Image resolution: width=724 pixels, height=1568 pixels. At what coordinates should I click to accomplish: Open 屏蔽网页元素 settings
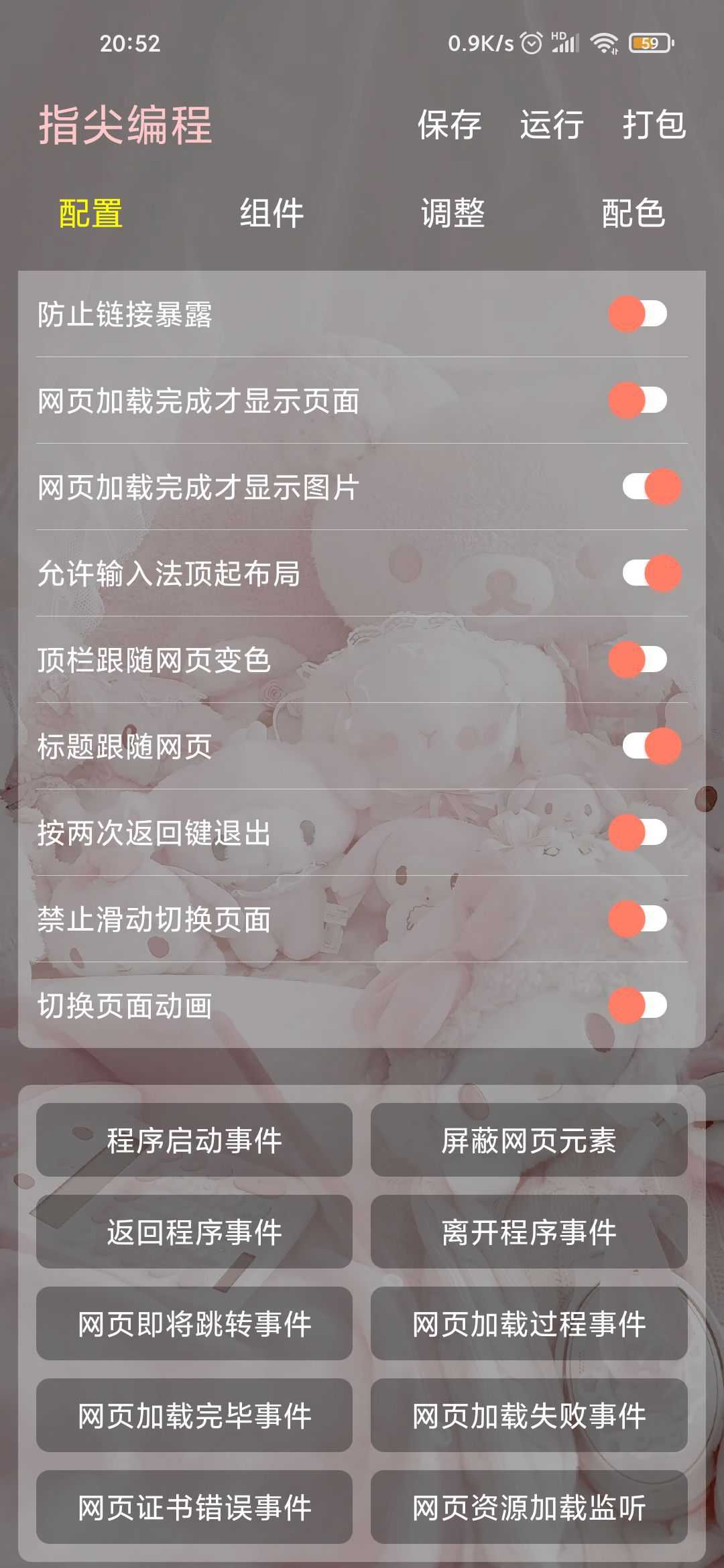tap(529, 1140)
